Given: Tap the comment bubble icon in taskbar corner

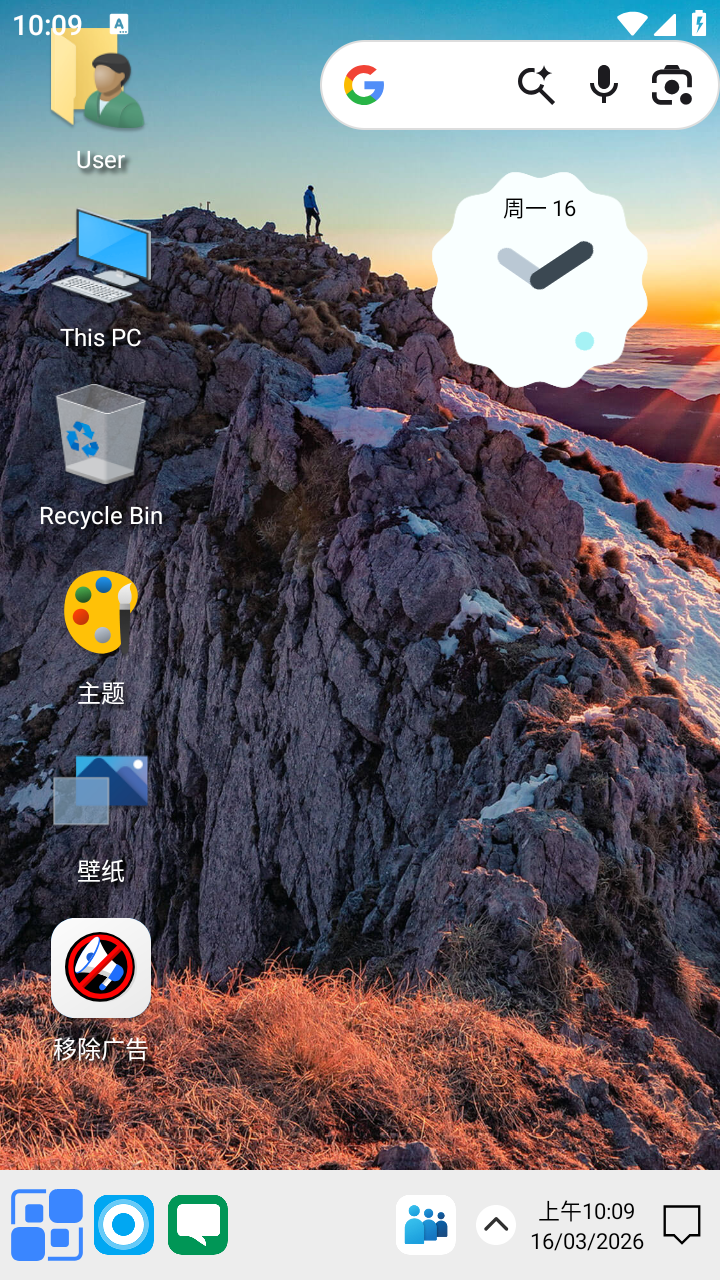Looking at the screenshot, I should point(681,1223).
